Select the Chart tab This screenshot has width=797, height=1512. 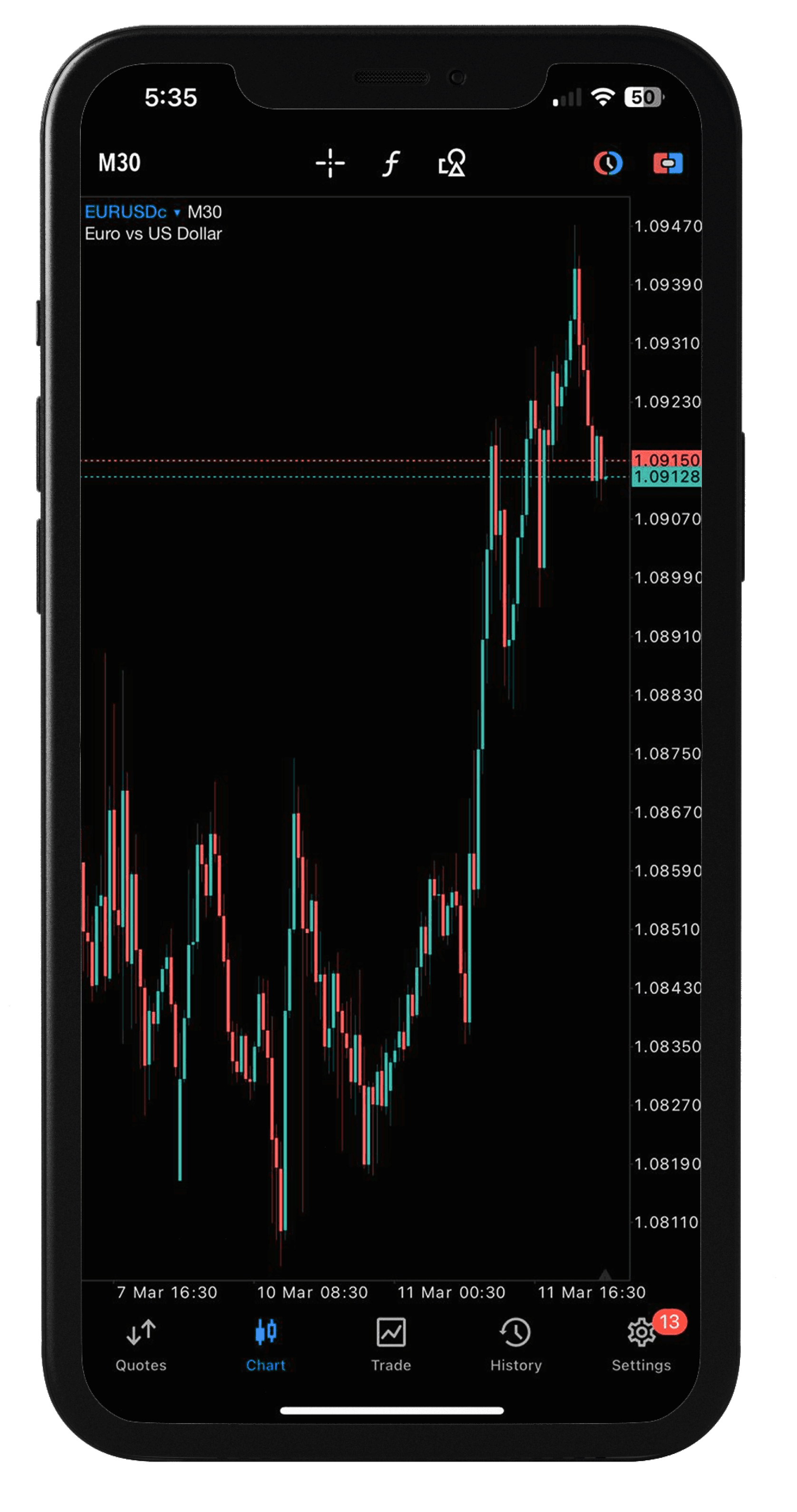point(265,1345)
